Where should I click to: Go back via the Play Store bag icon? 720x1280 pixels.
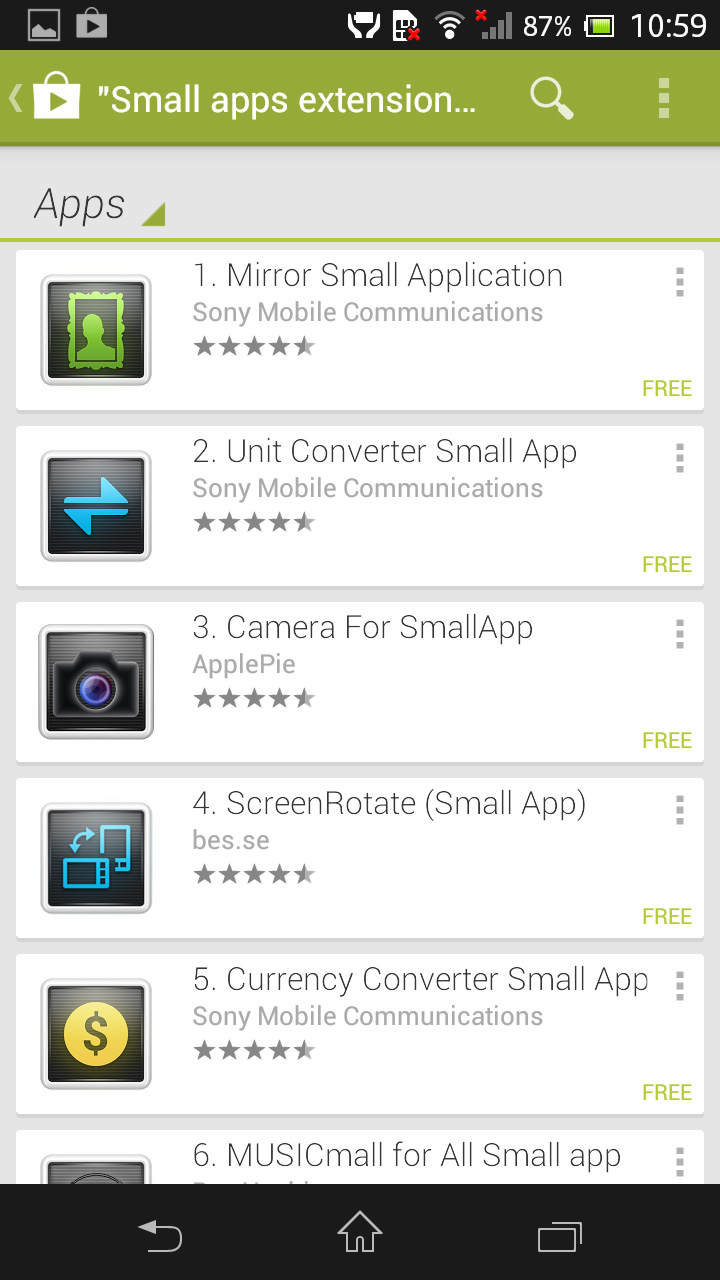[x=46, y=98]
